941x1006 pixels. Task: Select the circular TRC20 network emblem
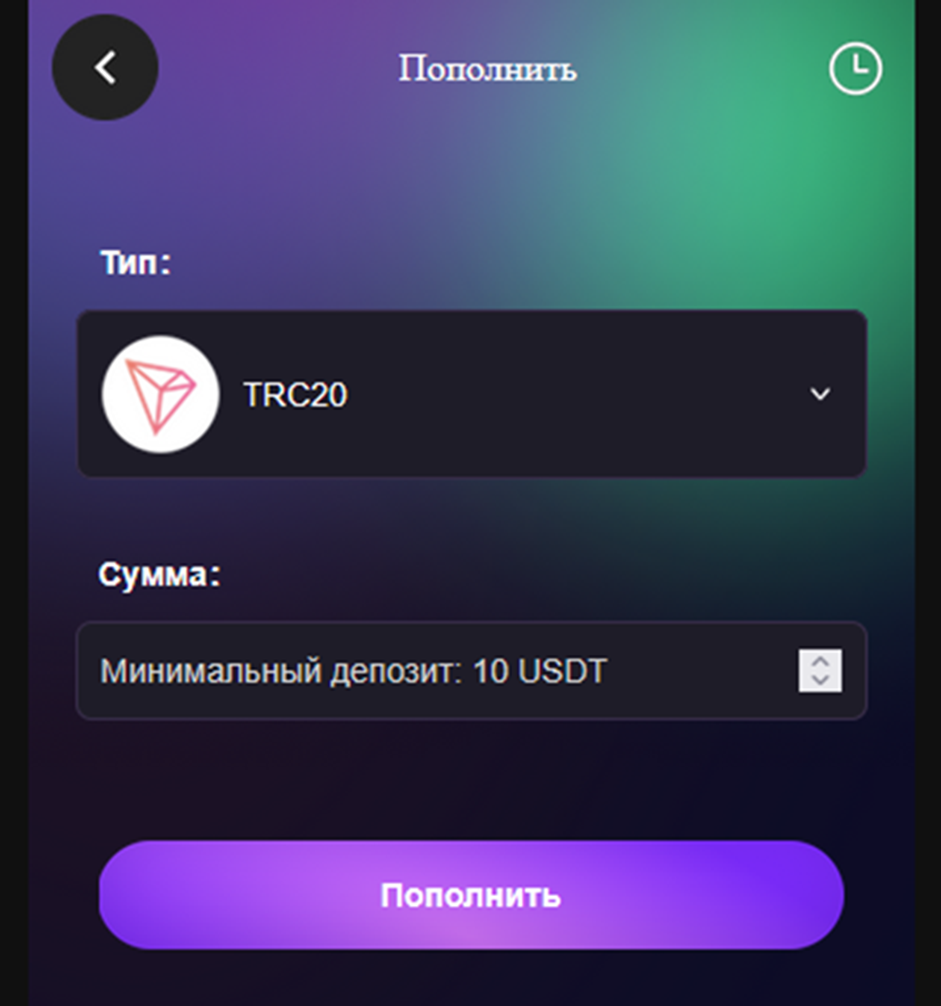pos(160,395)
